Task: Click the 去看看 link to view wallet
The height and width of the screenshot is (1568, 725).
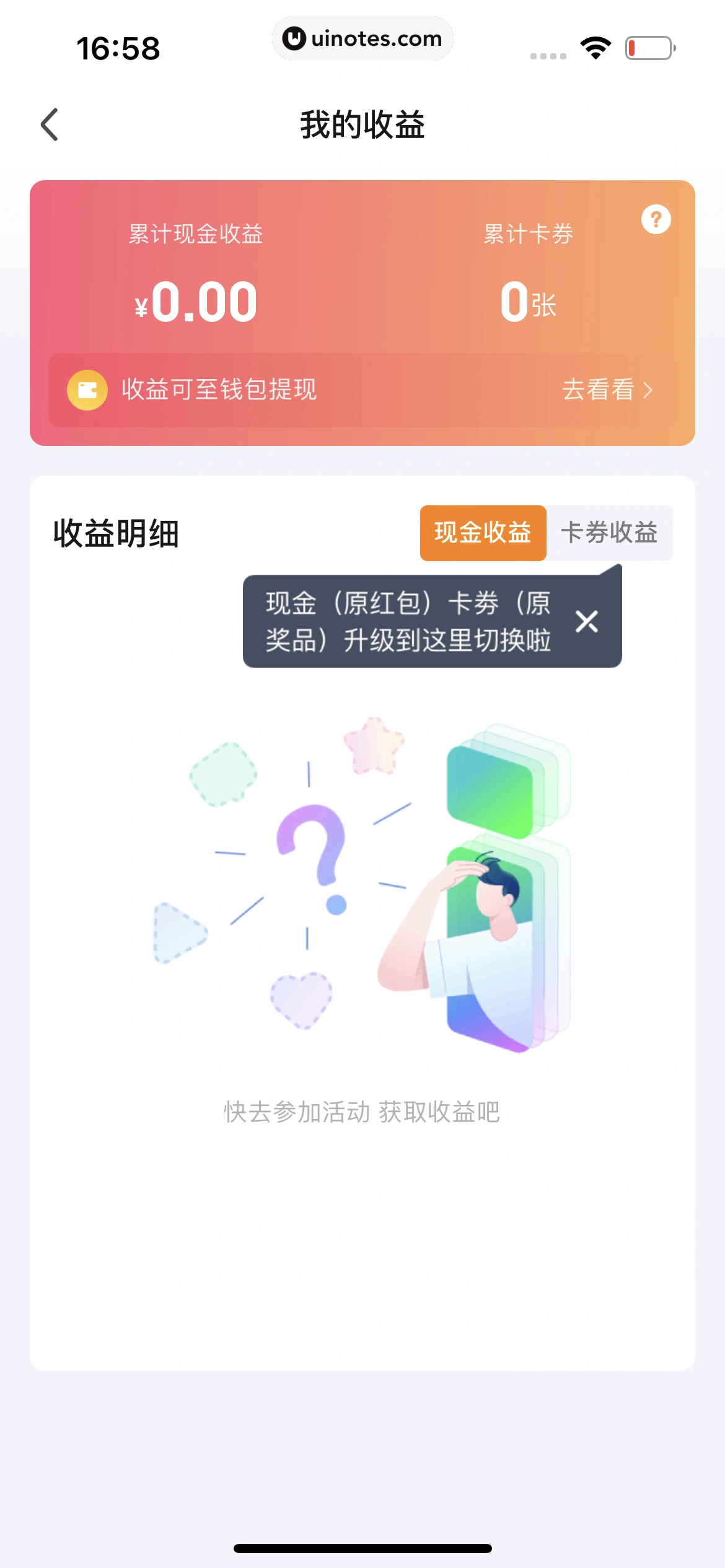Action: [x=598, y=390]
